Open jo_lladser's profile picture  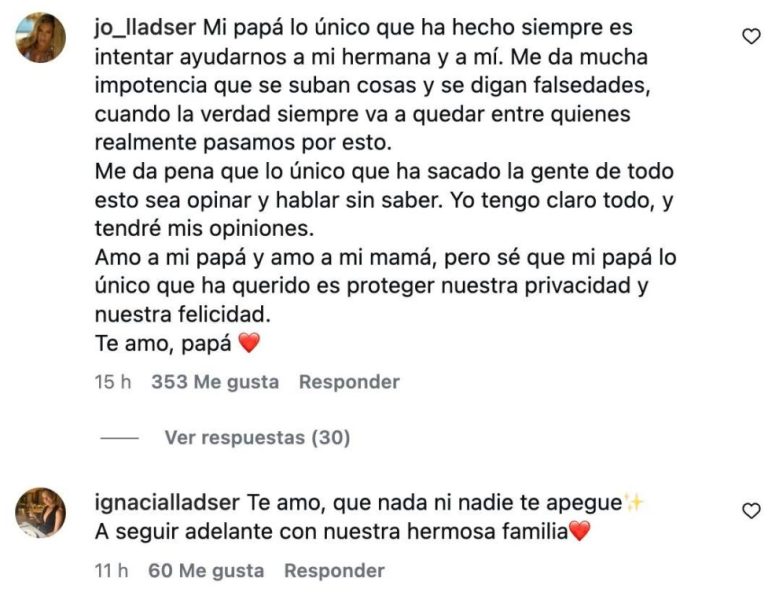click(x=41, y=38)
